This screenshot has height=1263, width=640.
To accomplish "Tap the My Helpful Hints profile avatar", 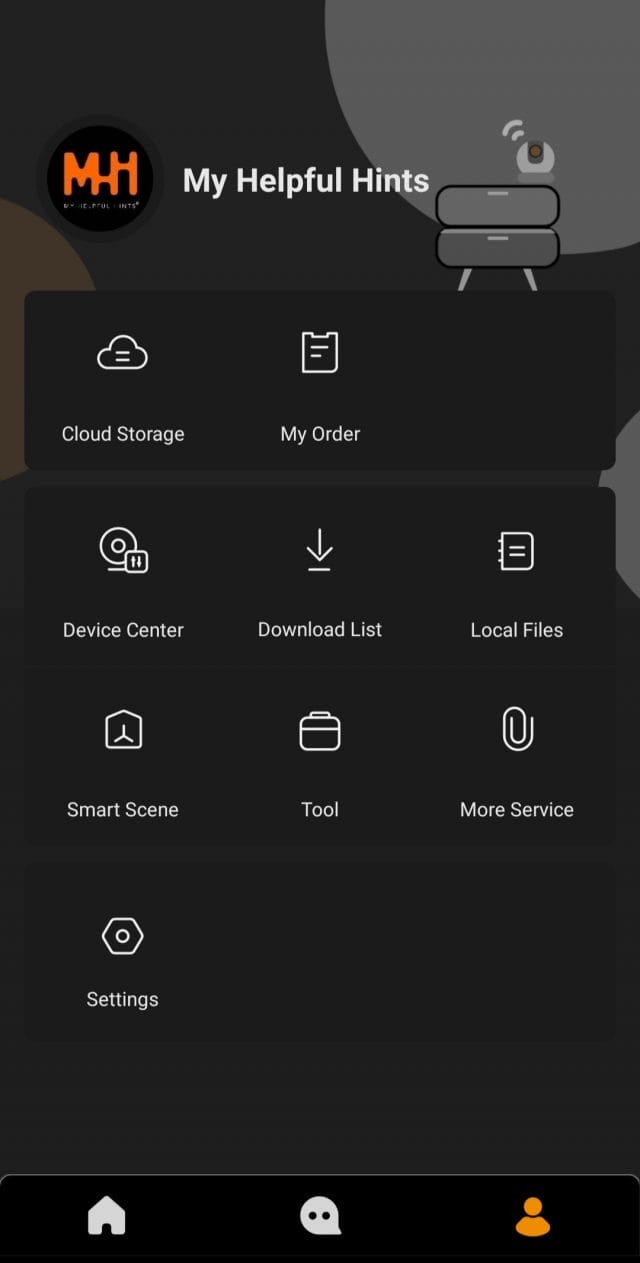I will [x=100, y=180].
